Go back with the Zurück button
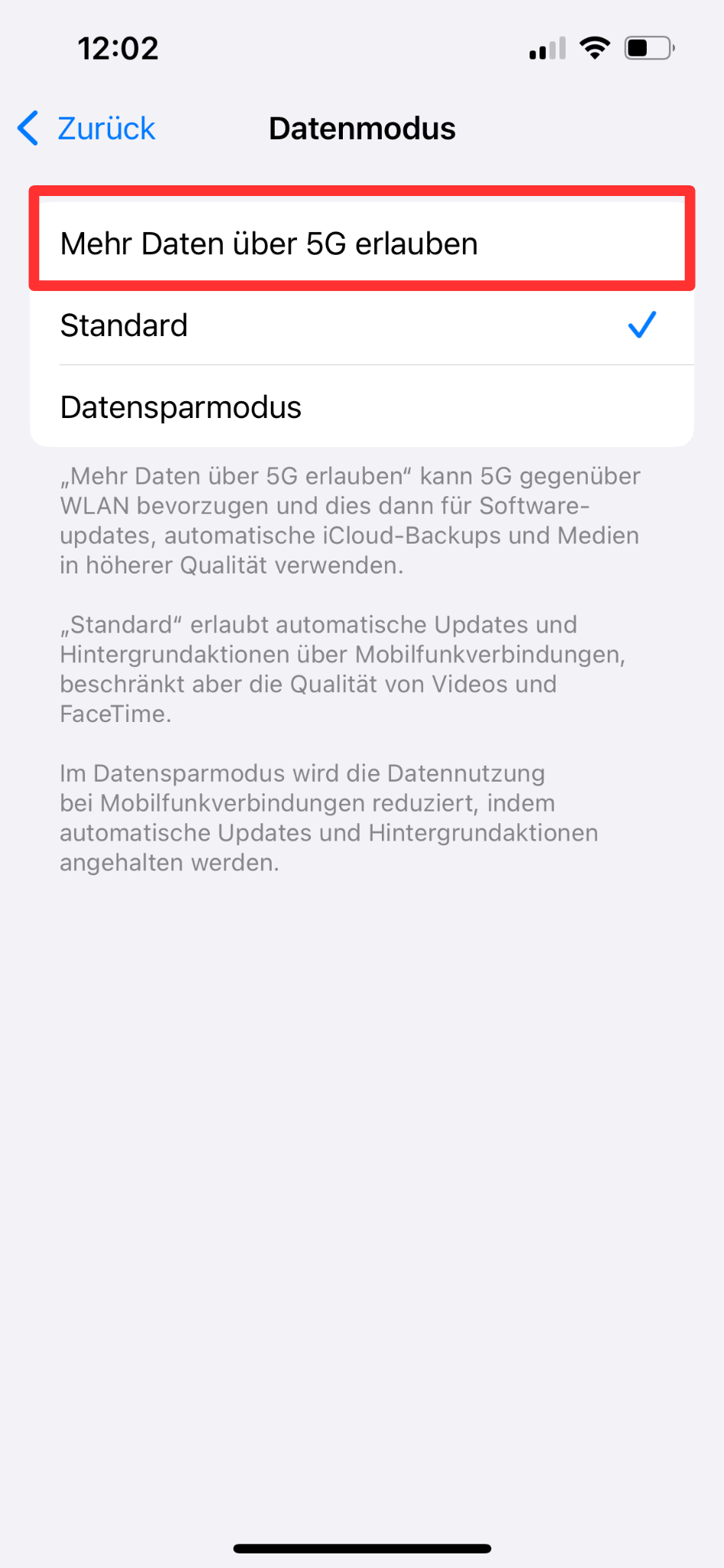 pyautogui.click(x=86, y=129)
